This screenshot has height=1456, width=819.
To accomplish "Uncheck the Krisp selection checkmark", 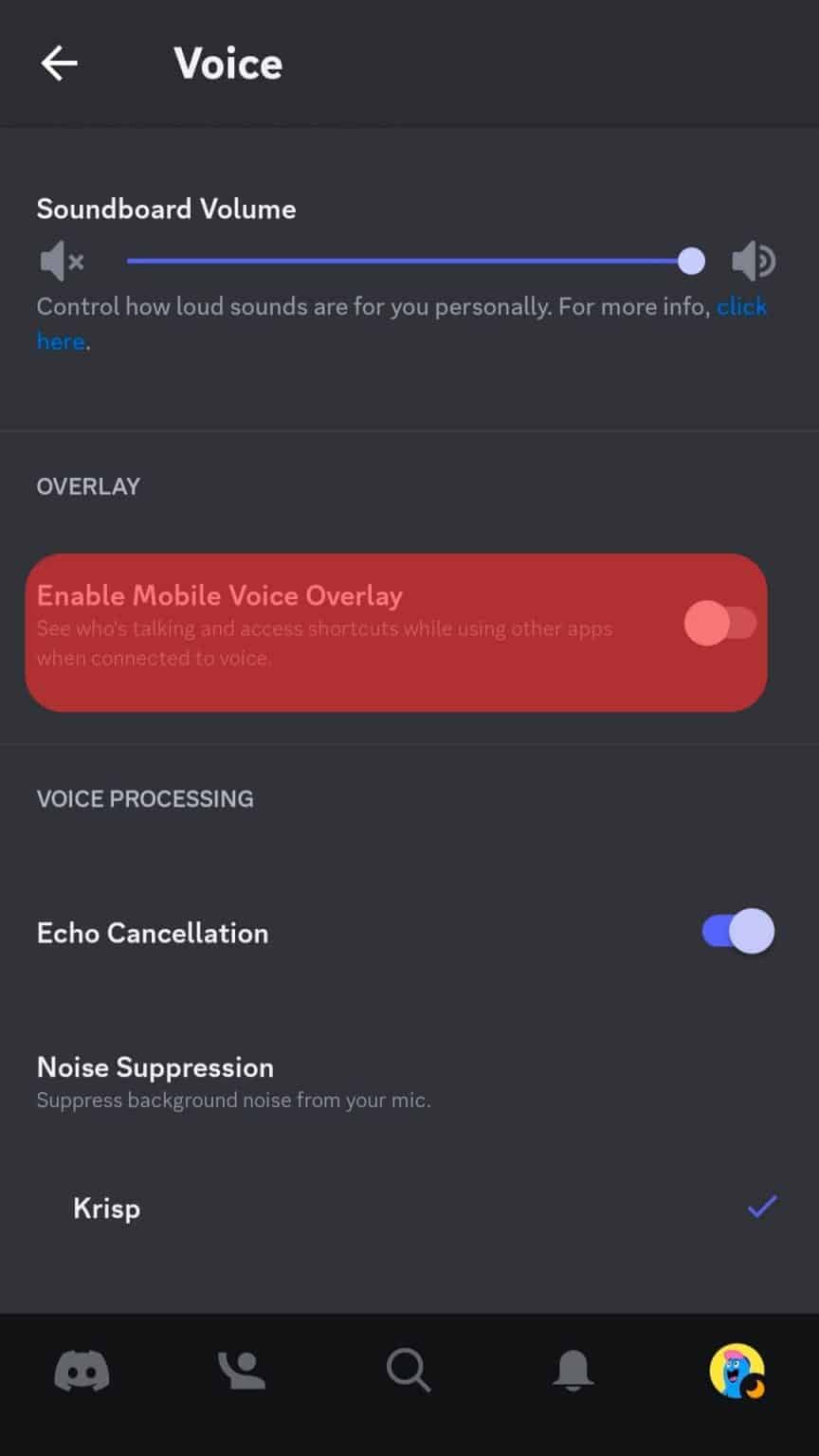I will pyautogui.click(x=760, y=1207).
